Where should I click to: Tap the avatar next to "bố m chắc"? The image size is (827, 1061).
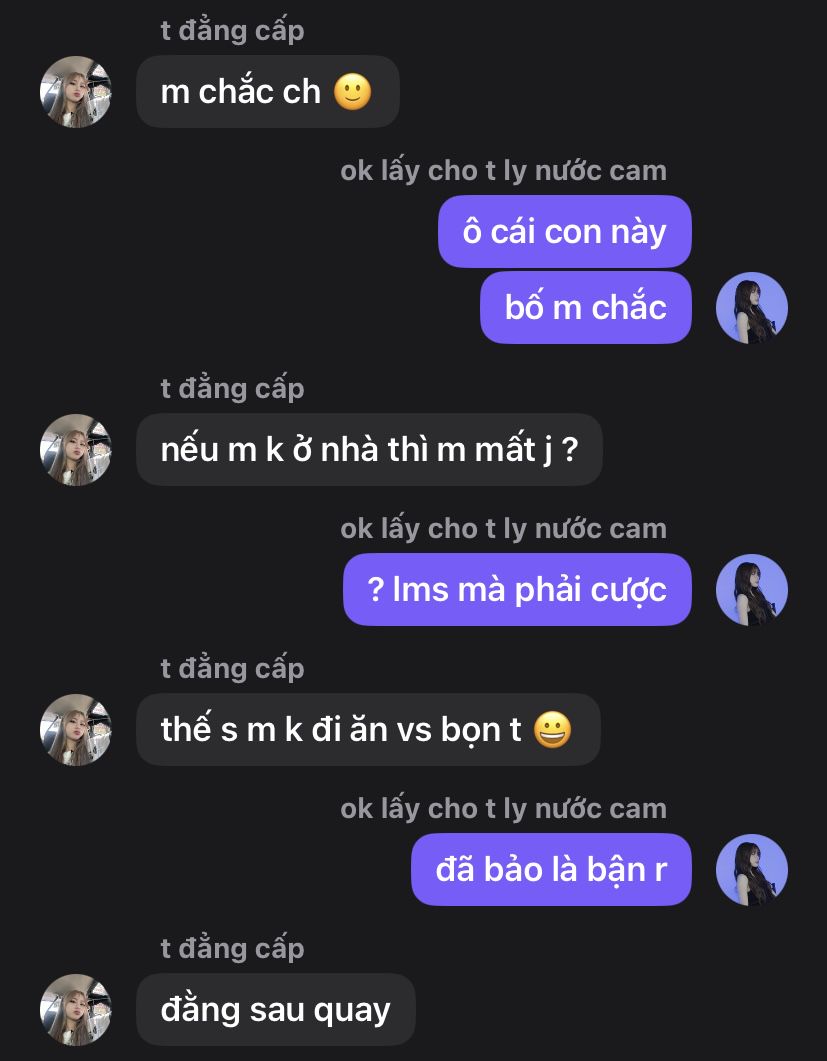751,308
